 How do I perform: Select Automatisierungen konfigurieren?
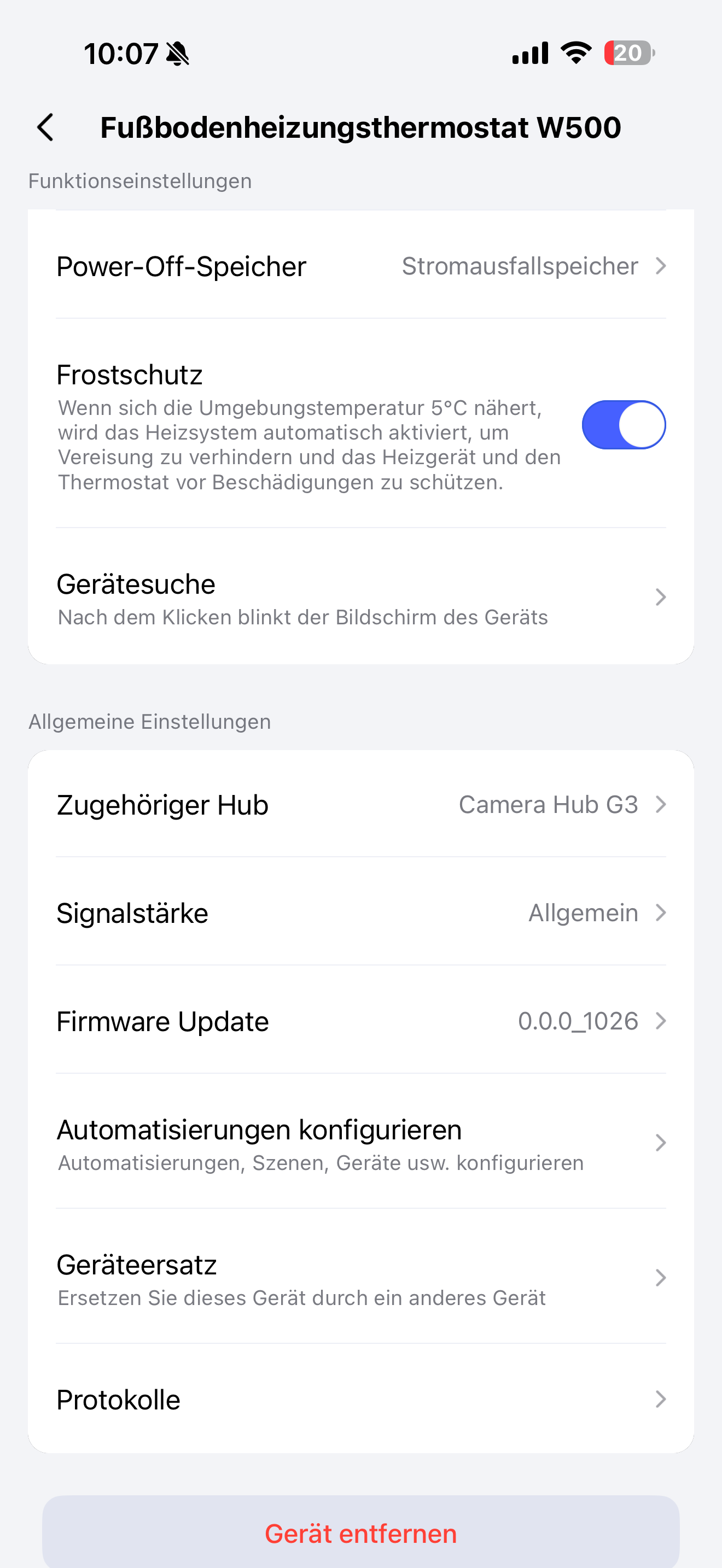coord(360,1143)
